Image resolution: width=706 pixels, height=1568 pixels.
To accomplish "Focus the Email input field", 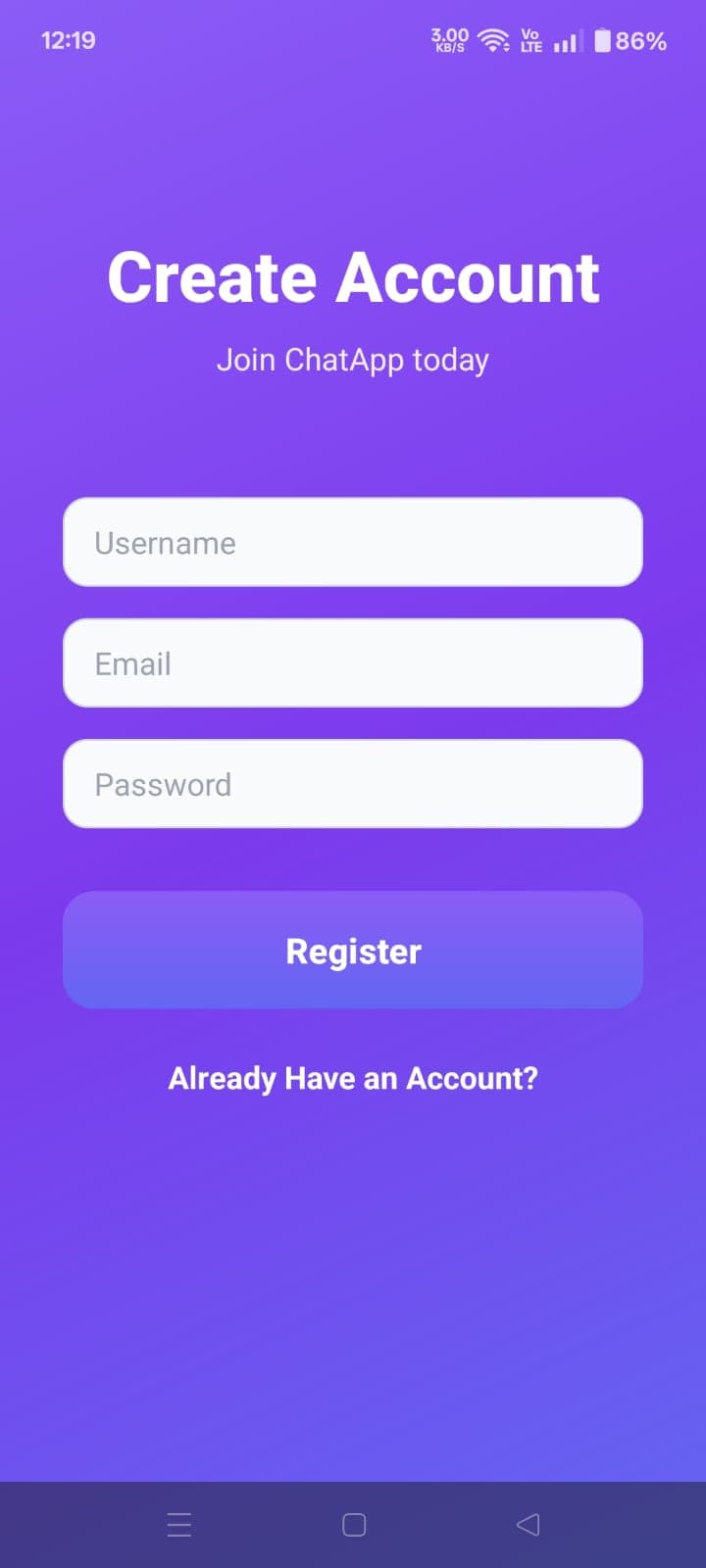I will tap(353, 662).
